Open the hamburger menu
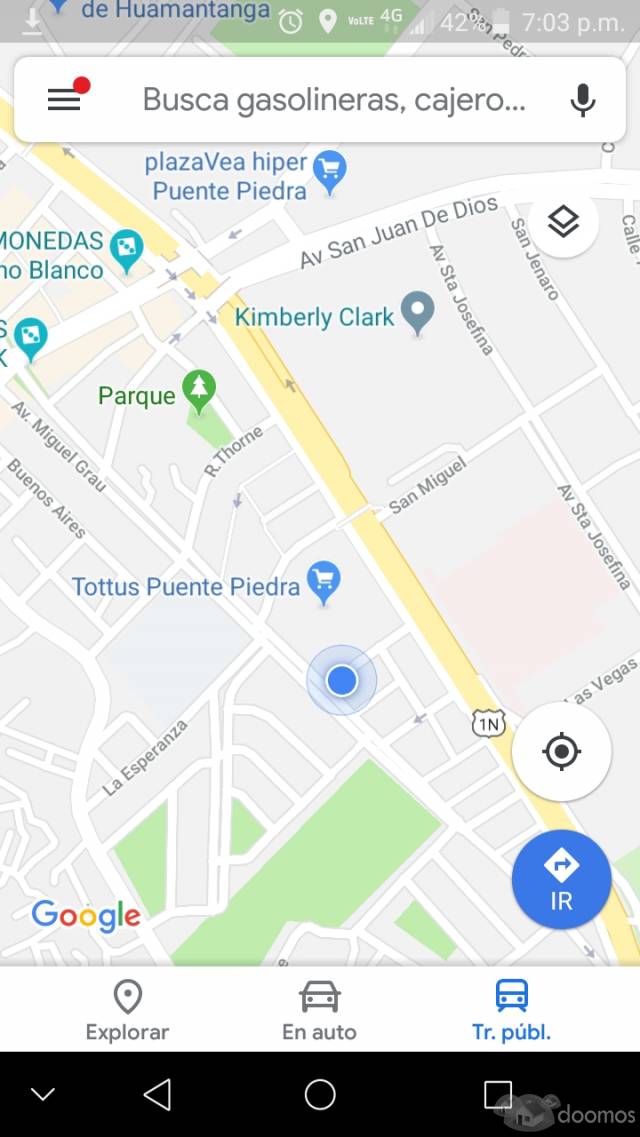This screenshot has height=1137, width=640. (x=64, y=99)
